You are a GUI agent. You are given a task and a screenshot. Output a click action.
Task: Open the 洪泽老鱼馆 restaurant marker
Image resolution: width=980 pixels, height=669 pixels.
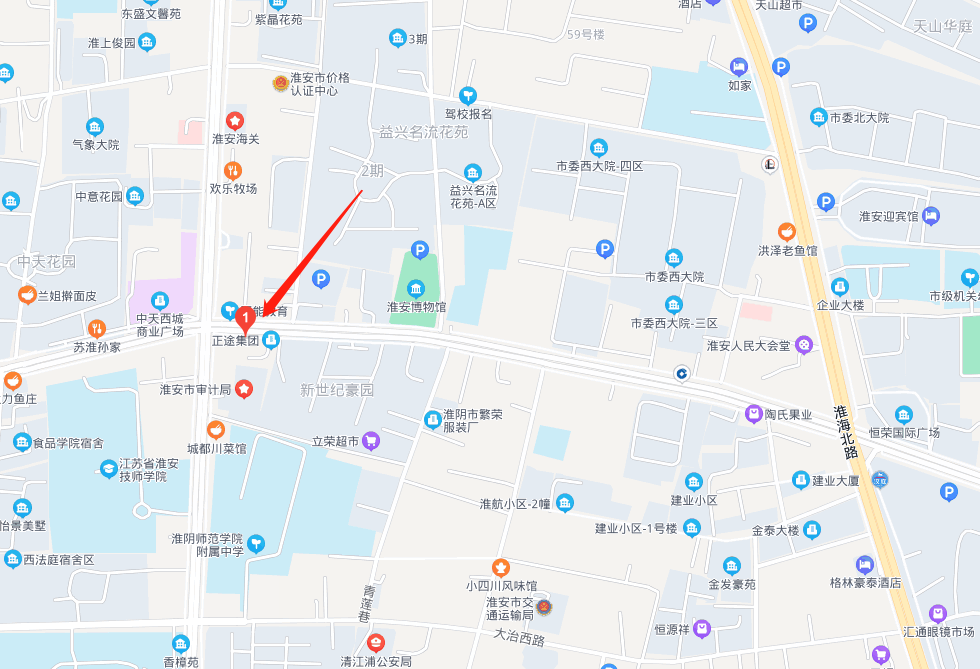click(786, 232)
